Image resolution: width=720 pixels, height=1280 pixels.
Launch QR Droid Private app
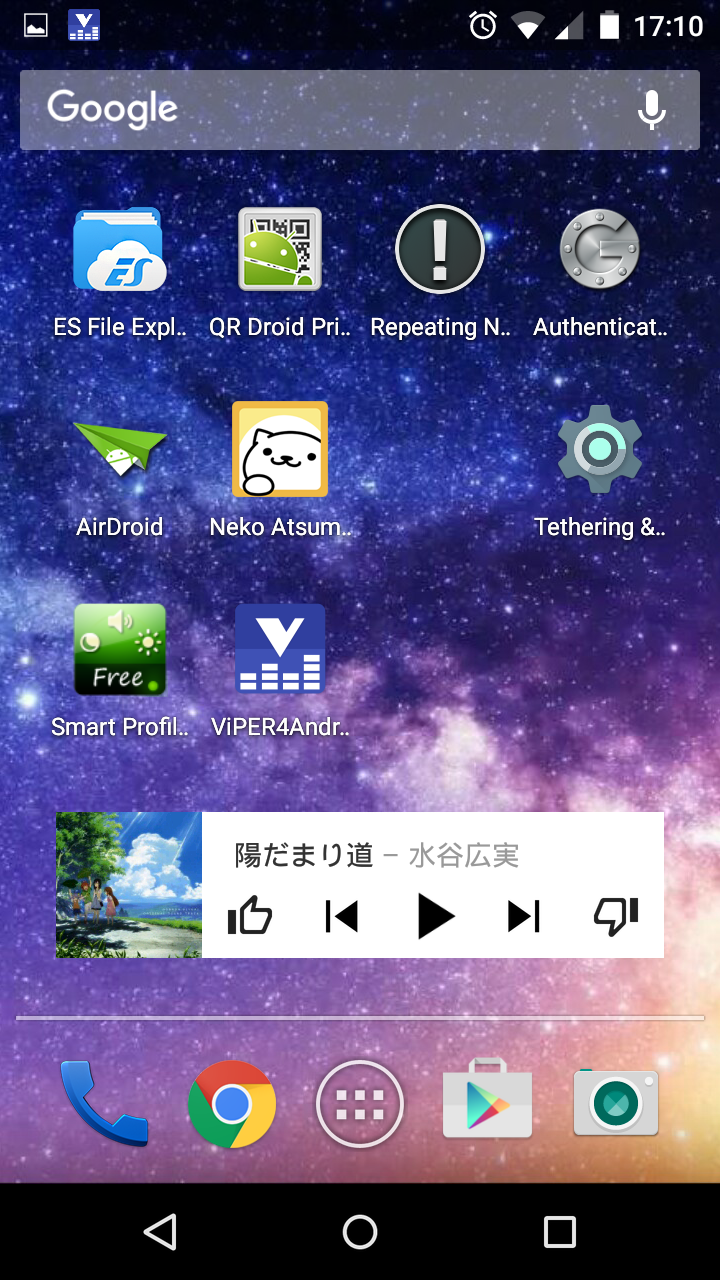(280, 250)
